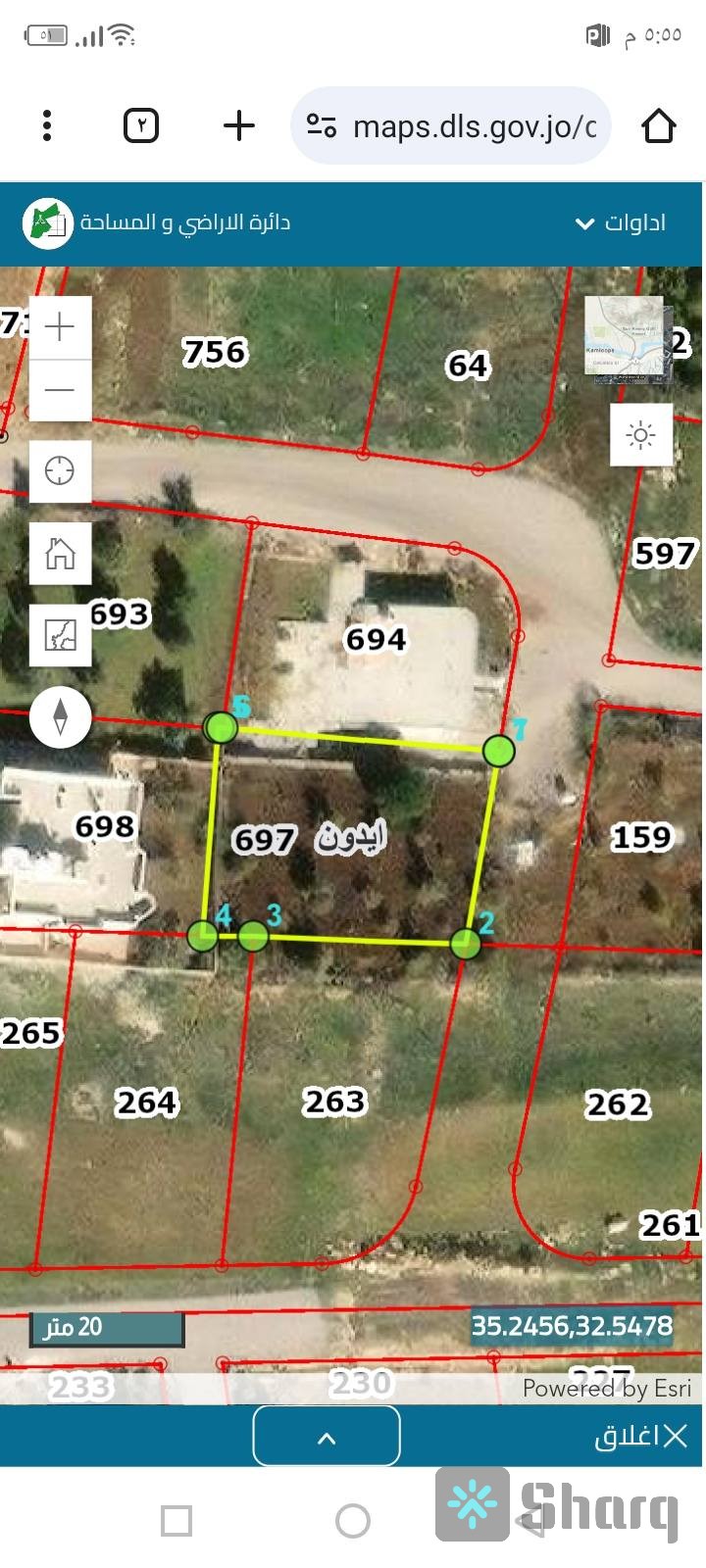Screen dimensions: 706x1568
Task: Expand the ادوات tools dropdown
Action: [x=620, y=222]
